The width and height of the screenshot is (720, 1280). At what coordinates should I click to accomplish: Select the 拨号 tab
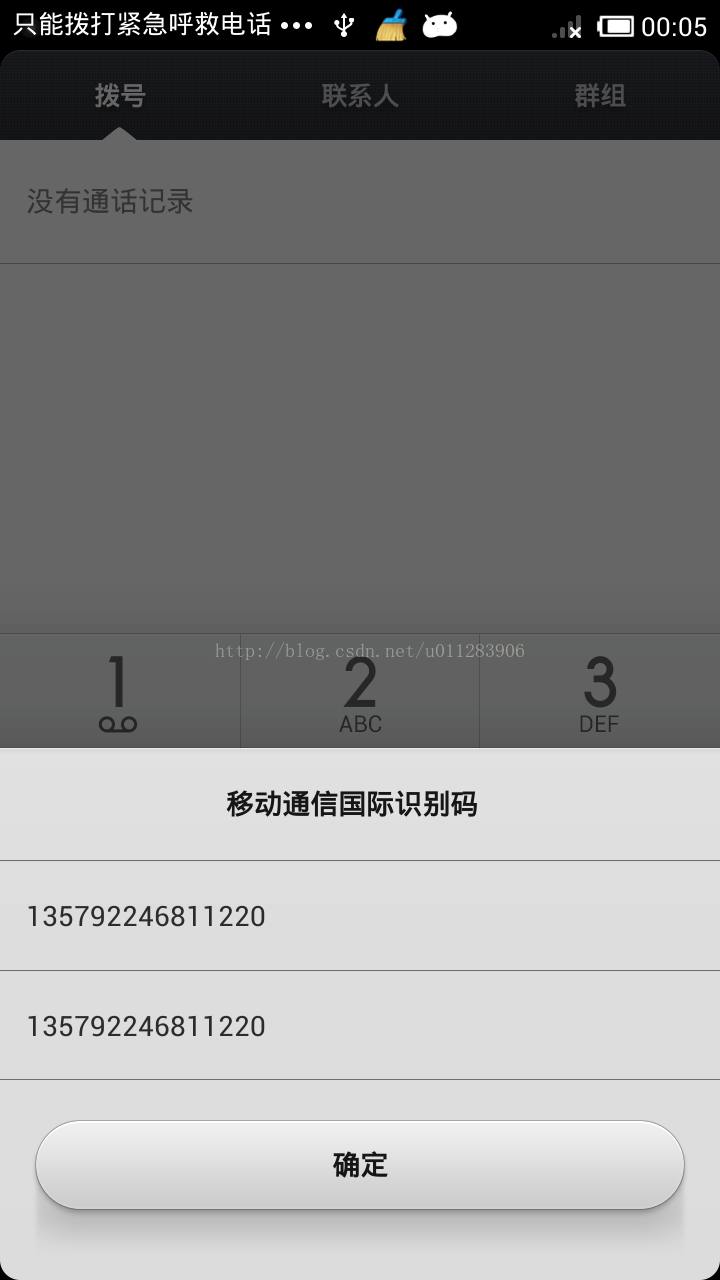pyautogui.click(x=120, y=96)
